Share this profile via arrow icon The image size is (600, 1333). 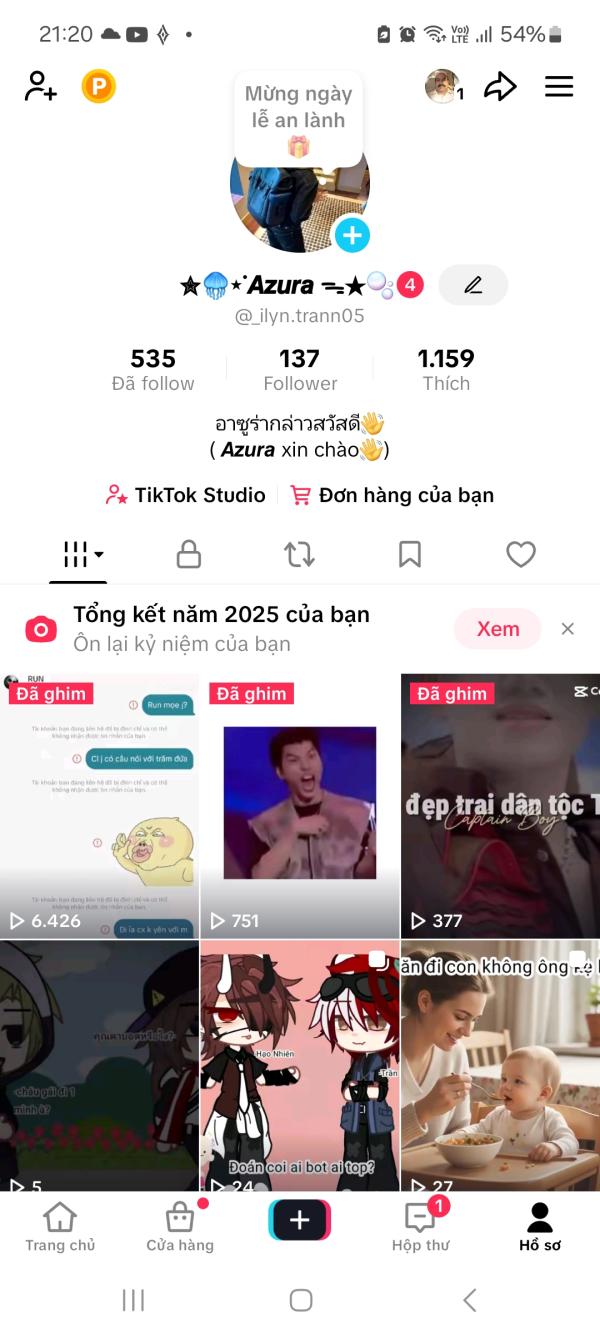pyautogui.click(x=499, y=87)
